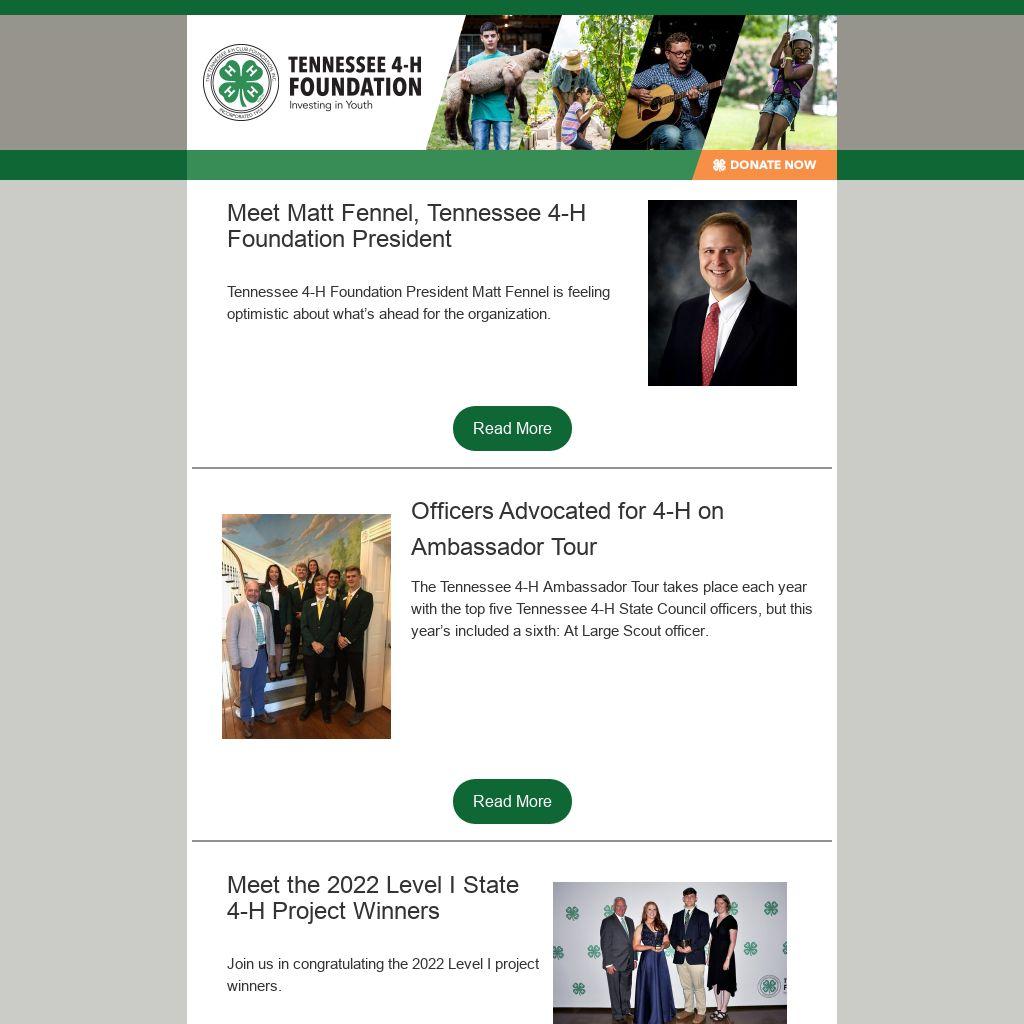Tap the Donate Now button
Screen dimensions: 1024x1024
point(765,165)
